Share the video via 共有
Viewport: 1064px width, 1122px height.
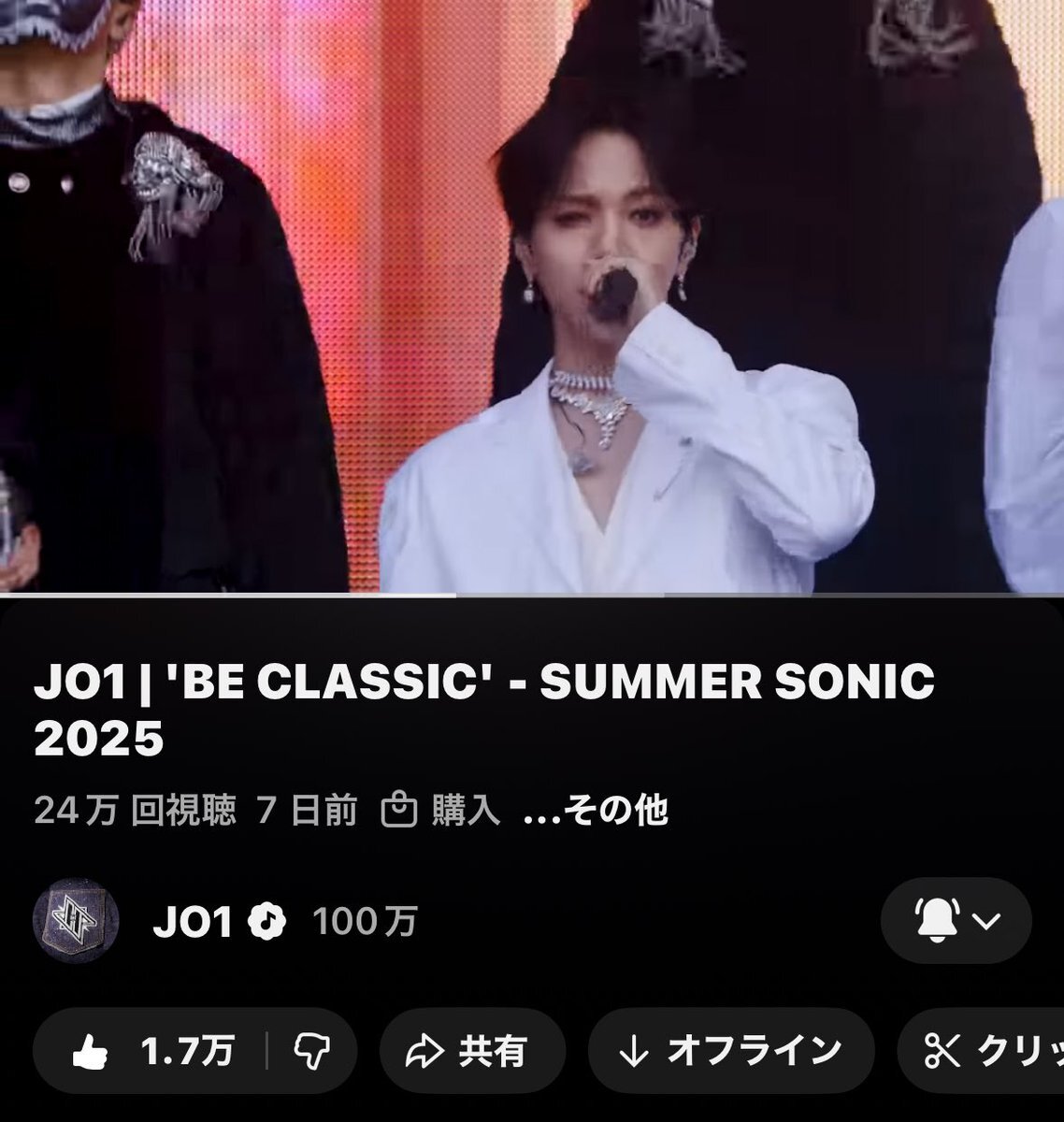point(471,1052)
